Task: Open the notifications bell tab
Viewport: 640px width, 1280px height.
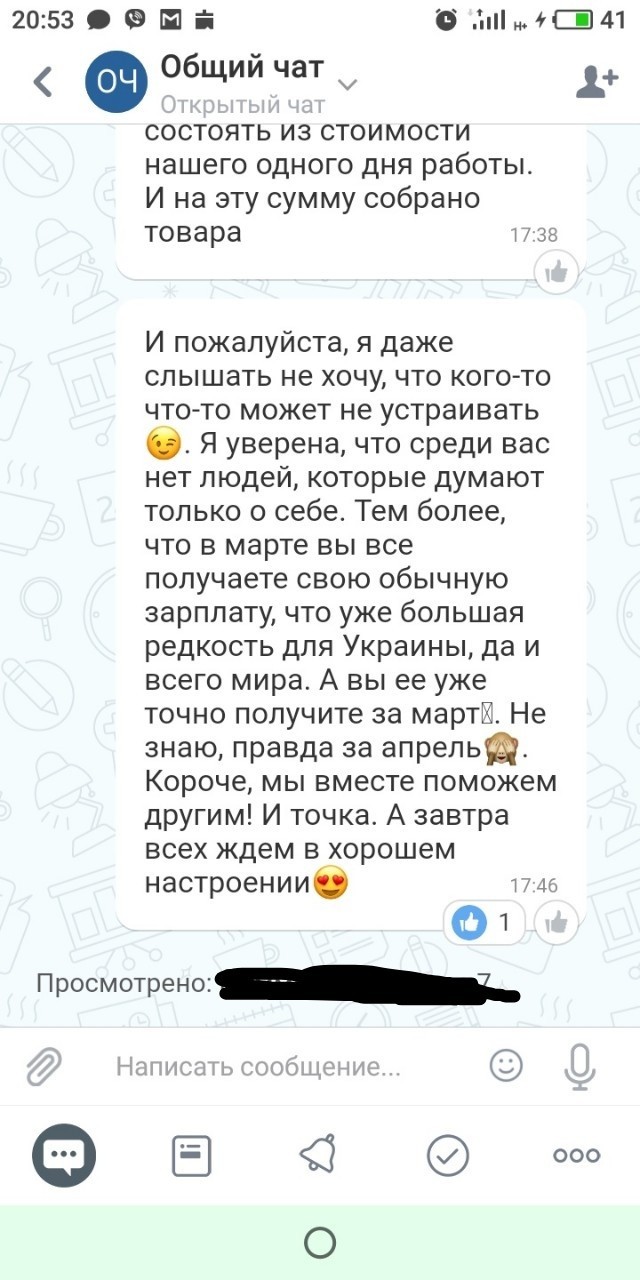Action: [319, 1156]
